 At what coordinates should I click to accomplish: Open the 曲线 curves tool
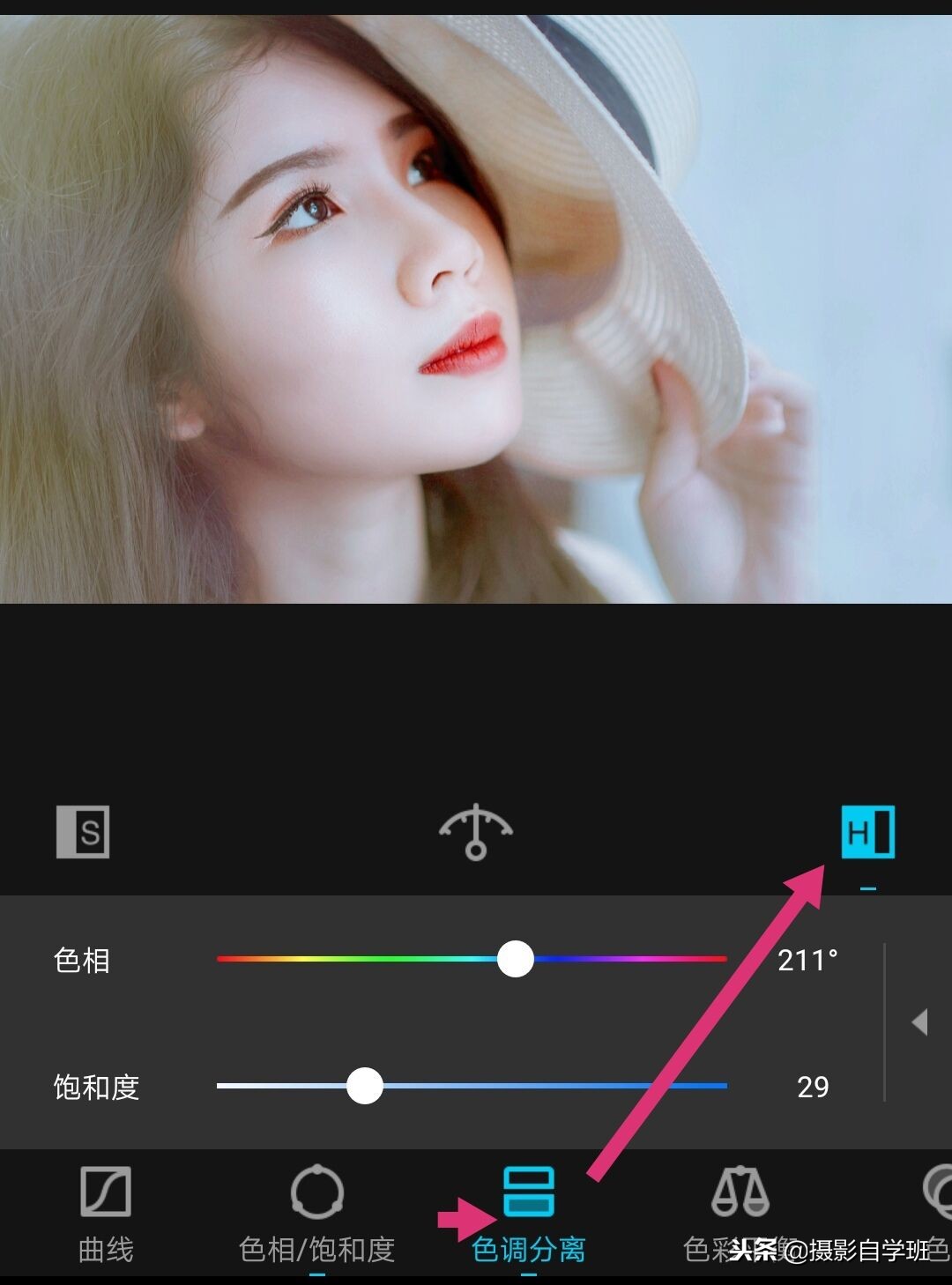(x=106, y=1213)
